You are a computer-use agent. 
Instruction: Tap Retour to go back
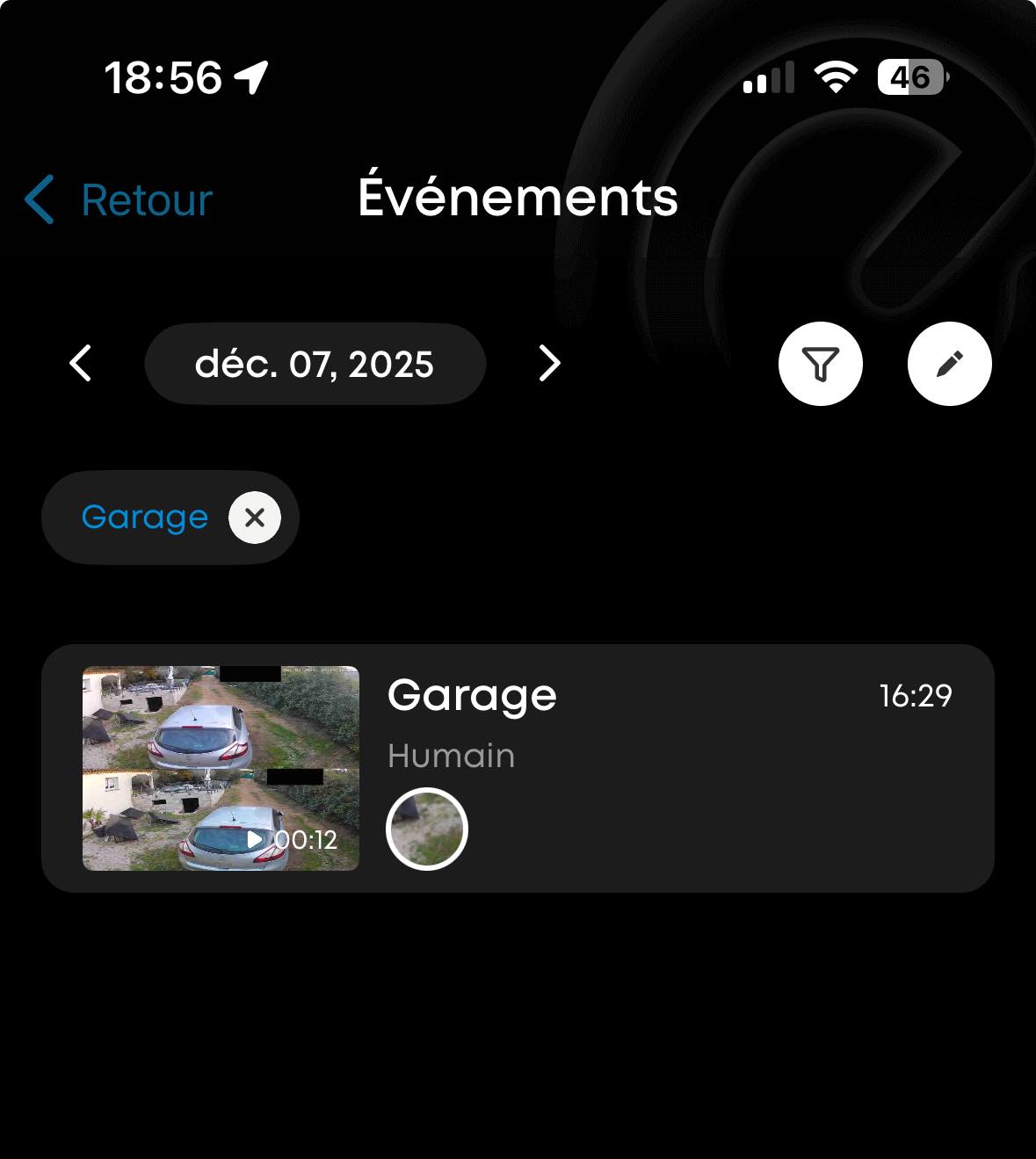point(145,199)
